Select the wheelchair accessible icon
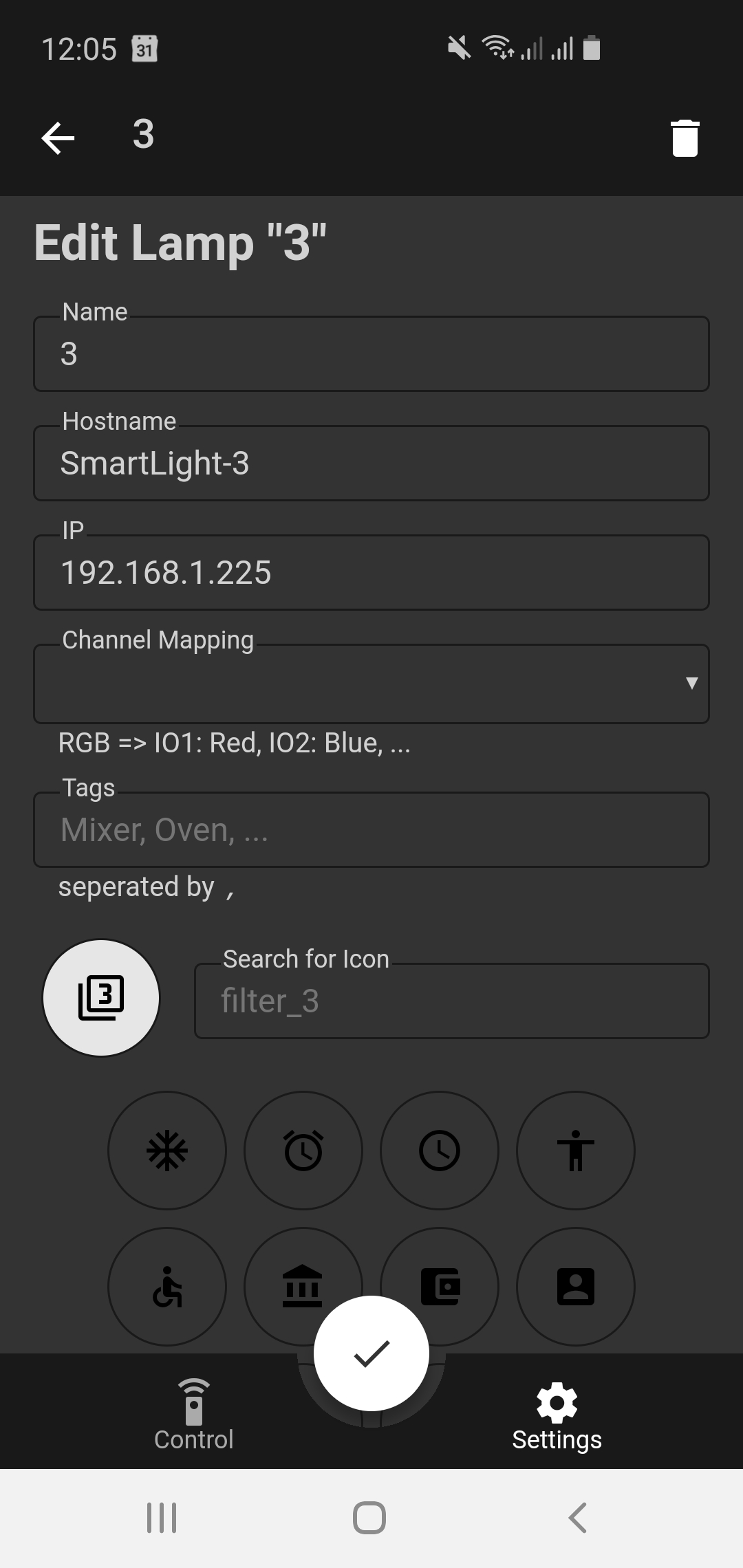The image size is (743, 1568). 167,1286
